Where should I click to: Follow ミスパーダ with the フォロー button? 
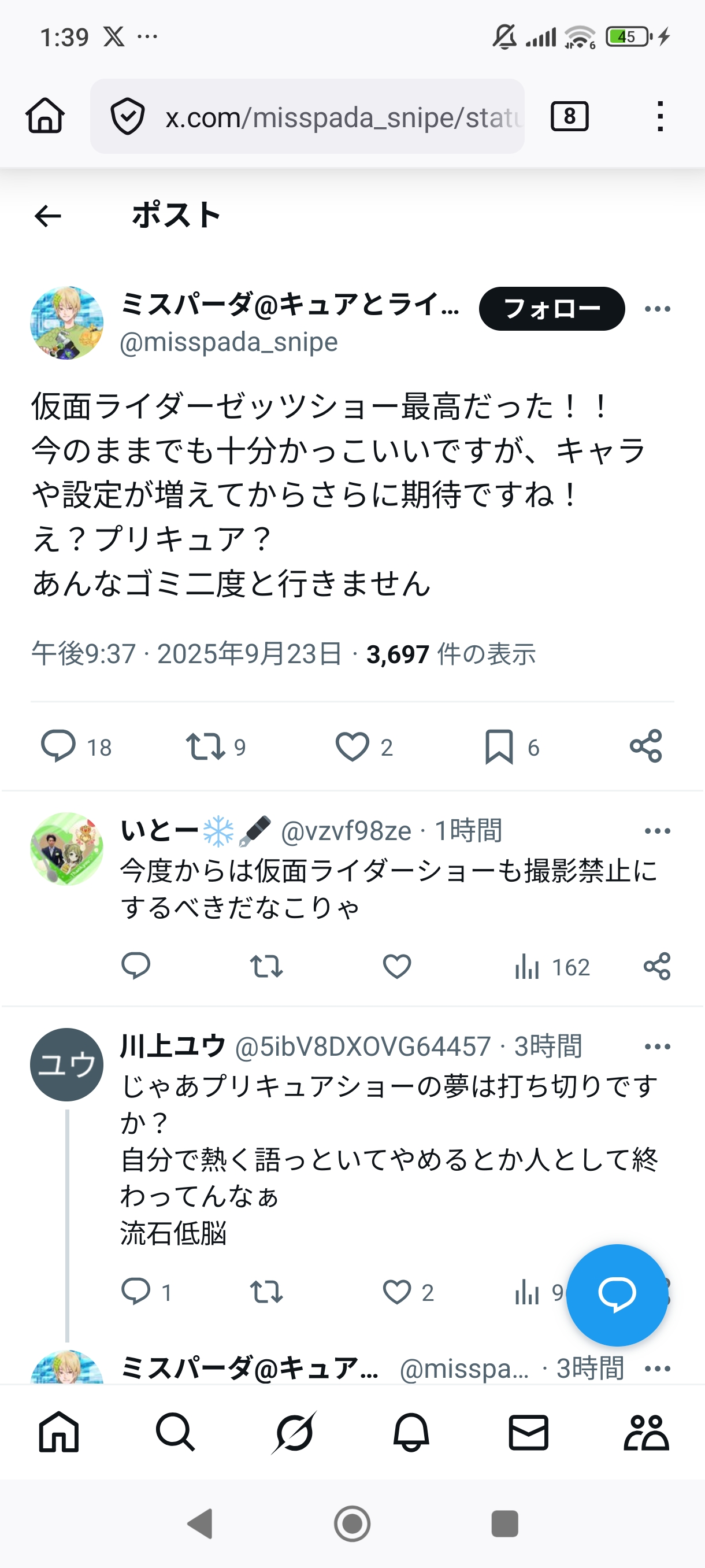click(551, 309)
